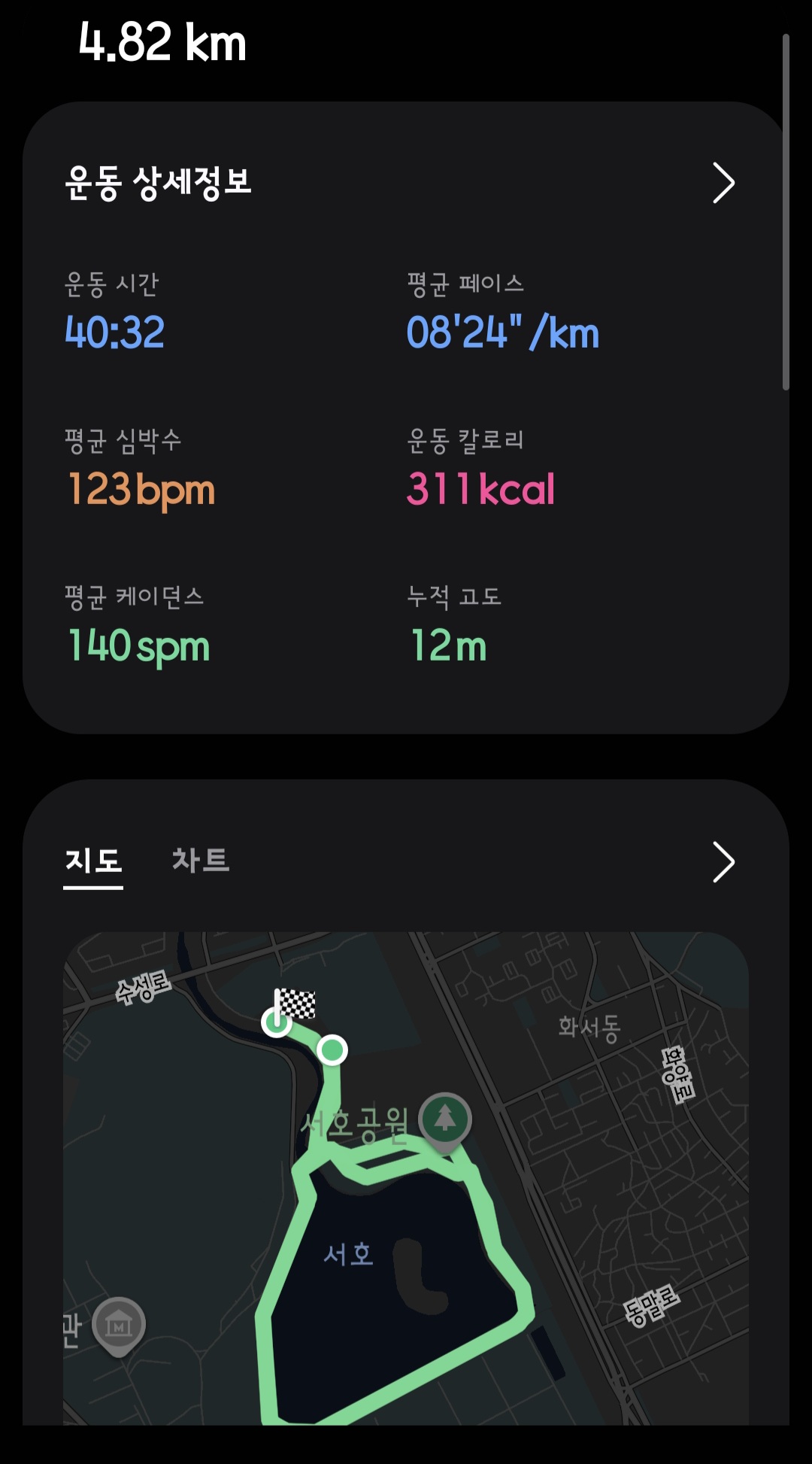Click the elevation gain value 12m
Image resolution: width=812 pixels, height=1464 pixels.
point(447,645)
